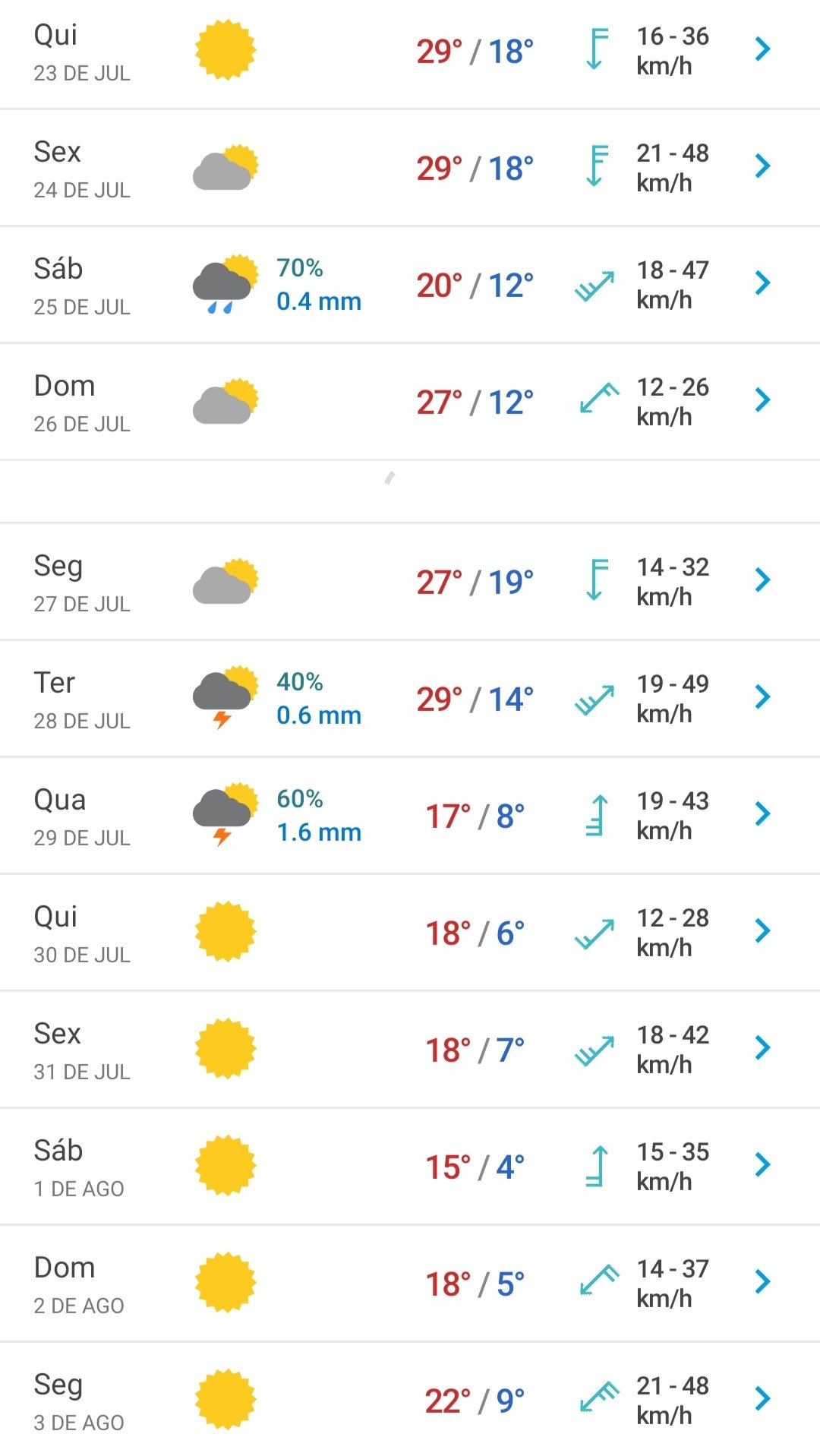Open forecast details for Sex 24 de Jul
Viewport: 820px width, 1456px height.
click(x=410, y=168)
